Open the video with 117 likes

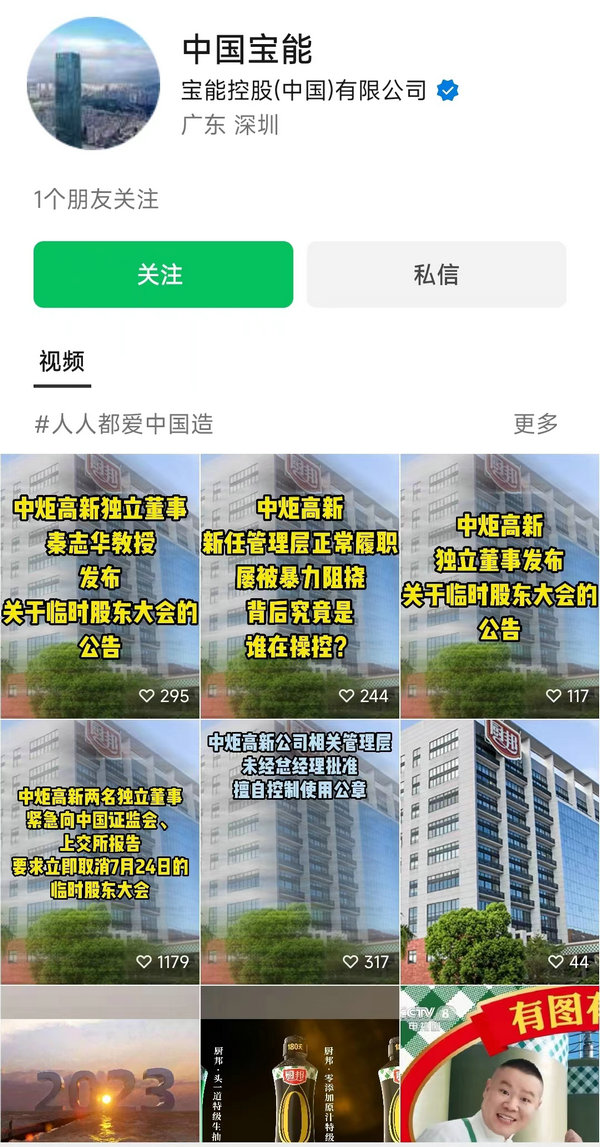pyautogui.click(x=500, y=585)
